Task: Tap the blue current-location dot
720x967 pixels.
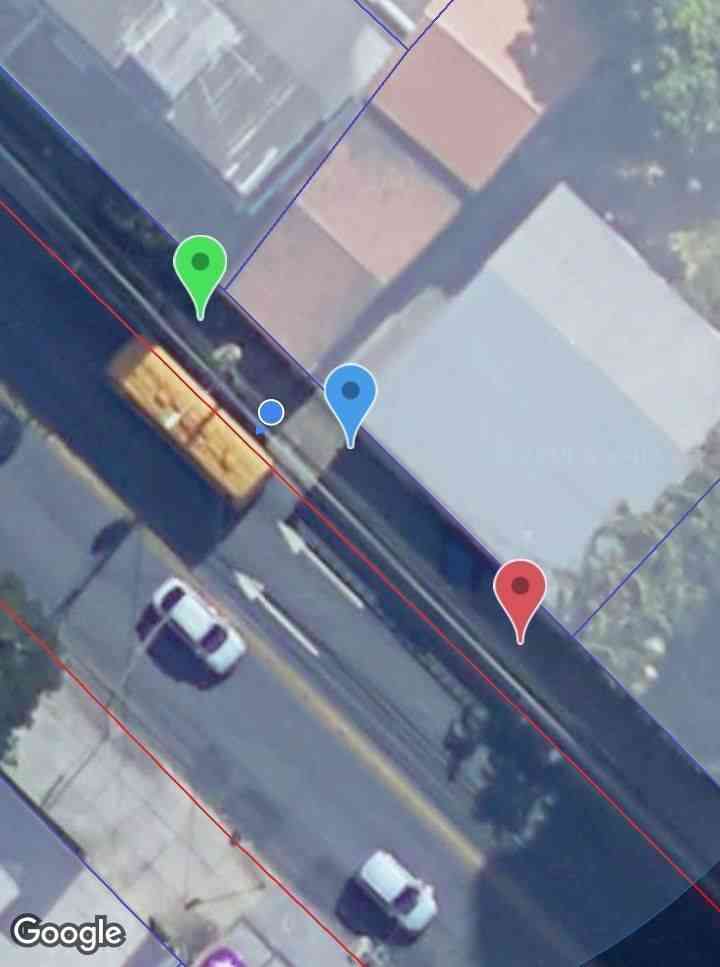Action: (x=271, y=412)
